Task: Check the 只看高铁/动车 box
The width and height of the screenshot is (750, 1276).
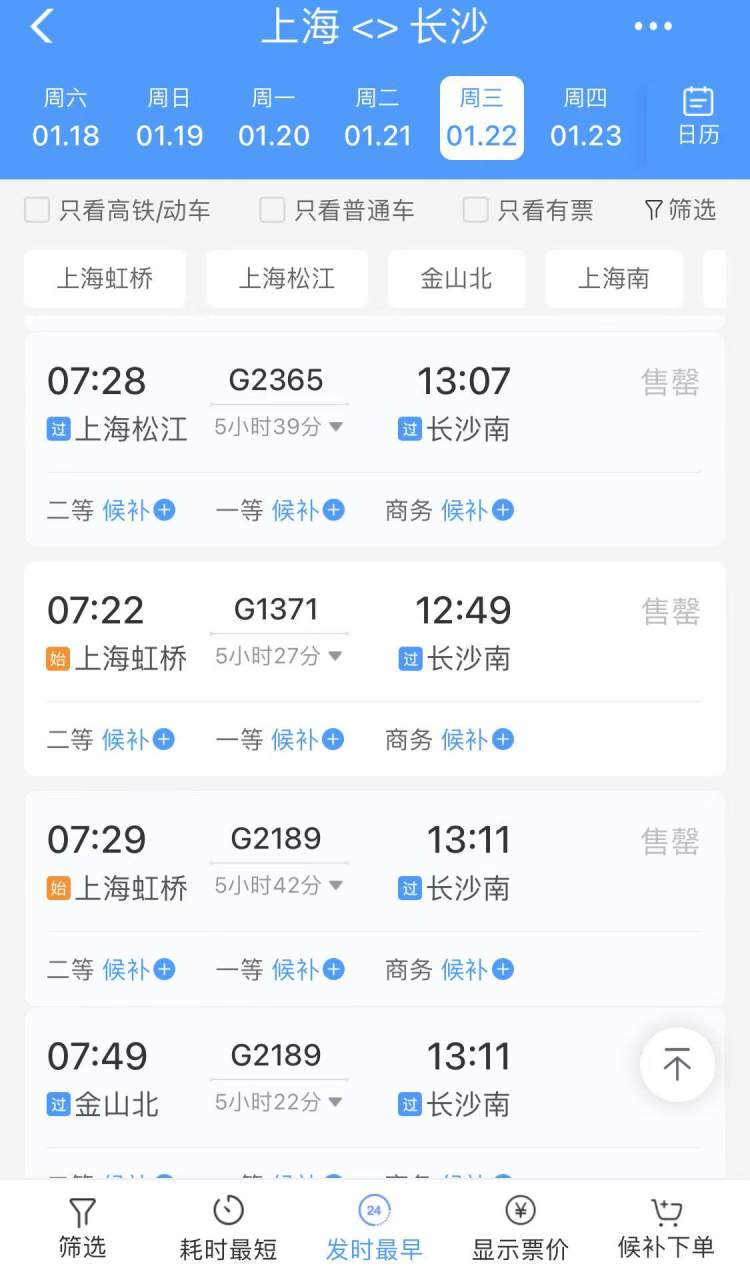Action: pyautogui.click(x=38, y=210)
